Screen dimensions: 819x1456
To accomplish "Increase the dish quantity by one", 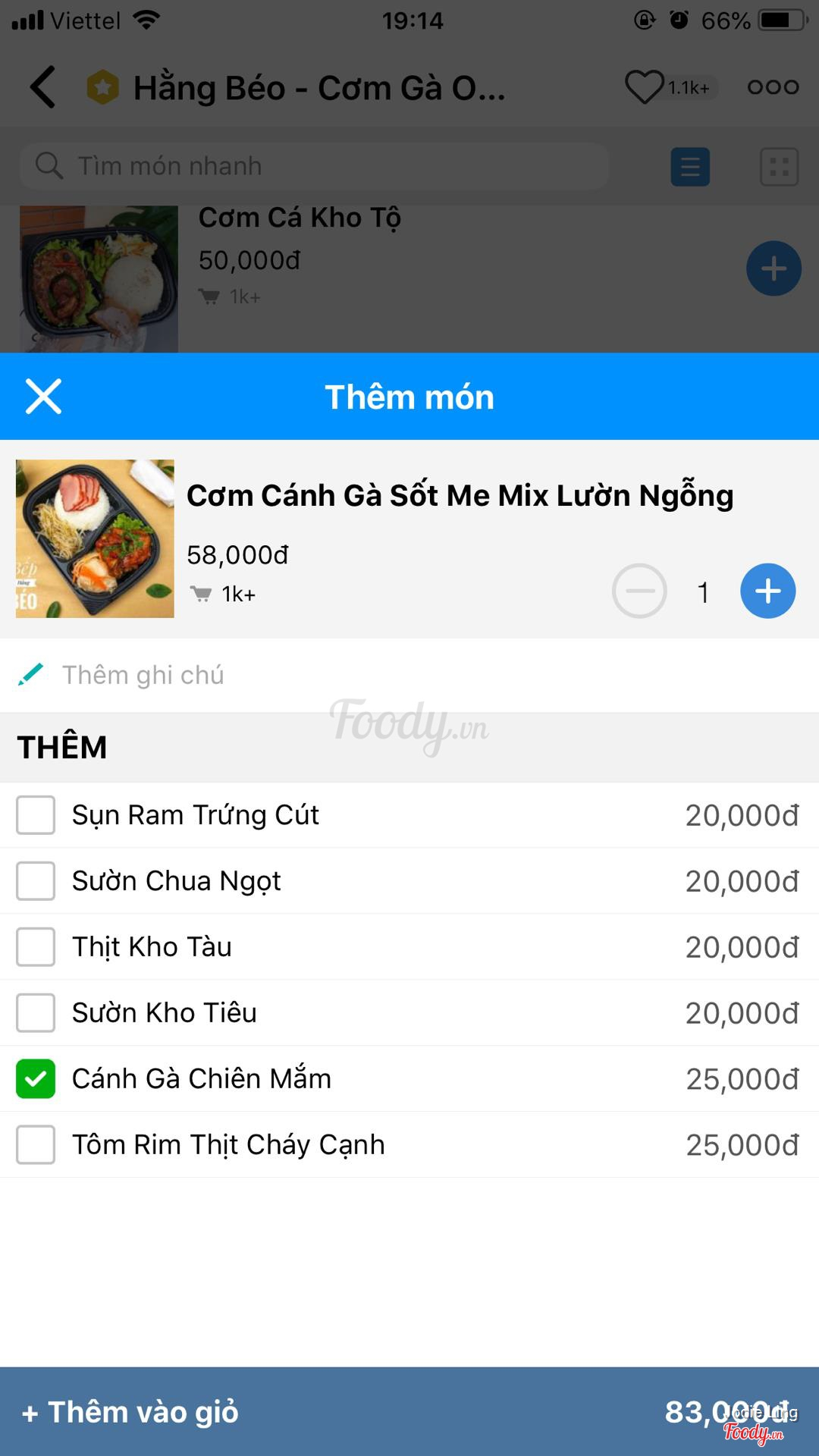I will tap(767, 591).
